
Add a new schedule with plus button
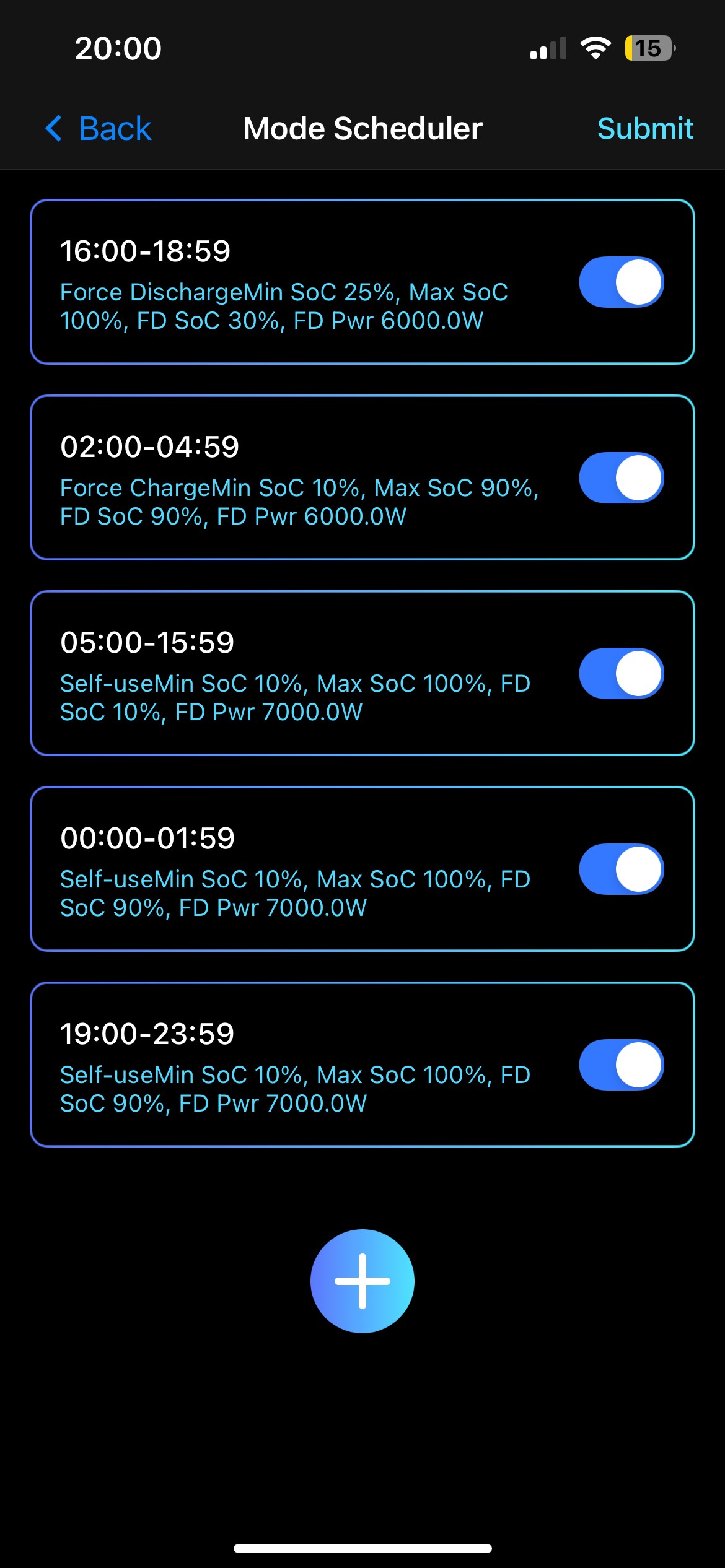(x=362, y=1281)
